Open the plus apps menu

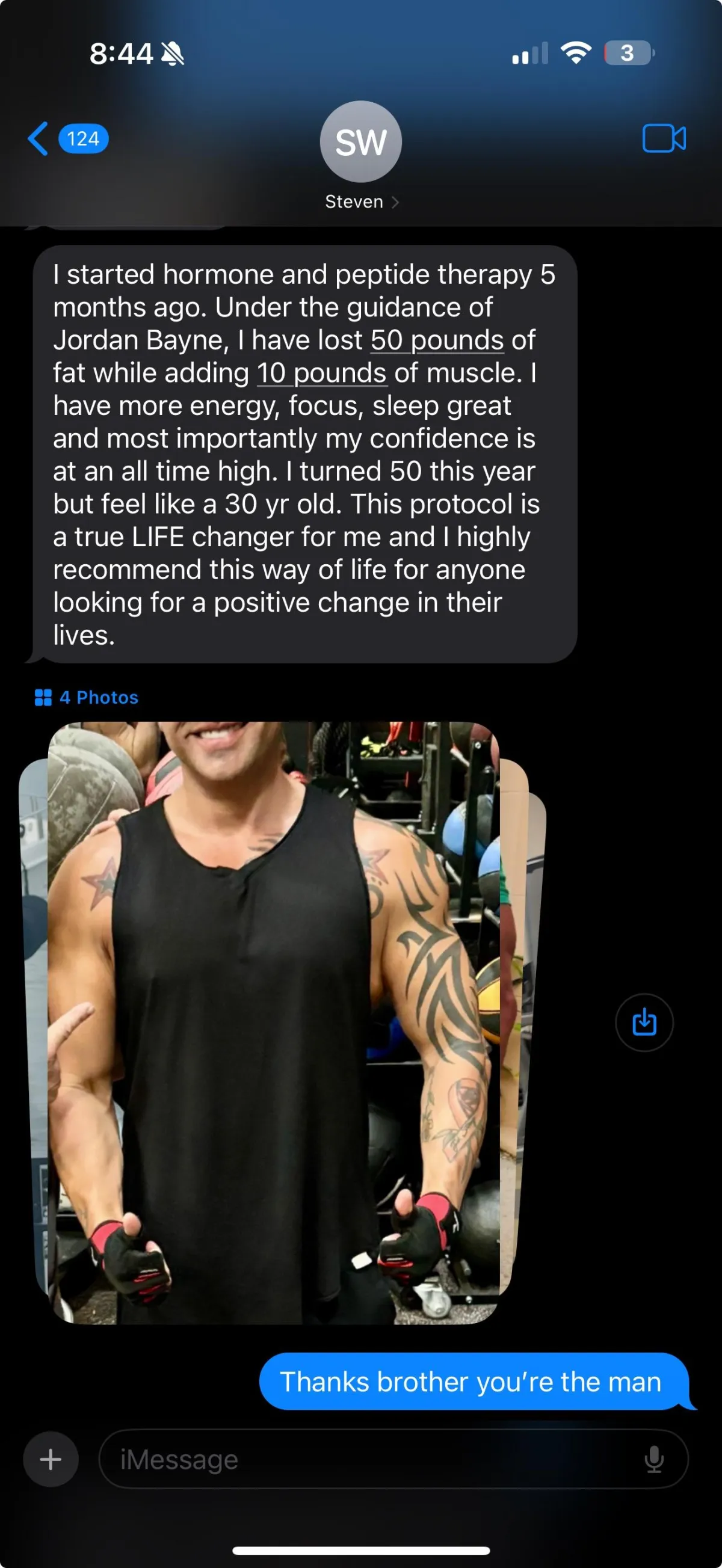[51, 1459]
